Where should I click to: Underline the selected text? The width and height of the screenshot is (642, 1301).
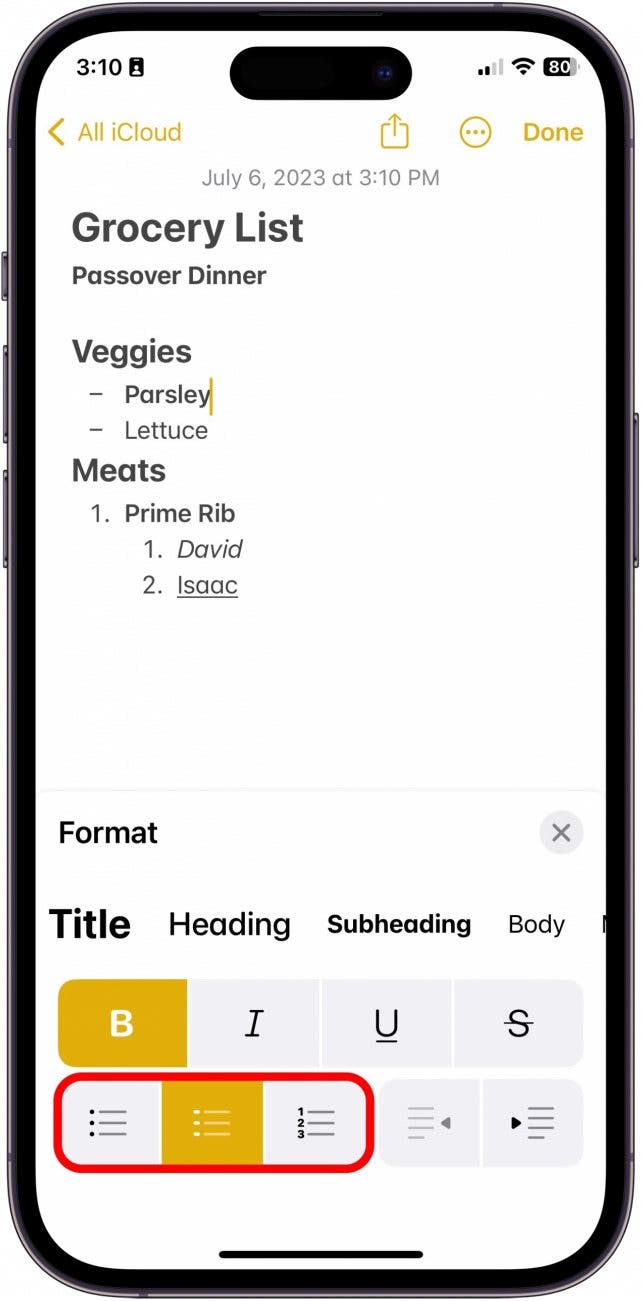[x=386, y=1023]
